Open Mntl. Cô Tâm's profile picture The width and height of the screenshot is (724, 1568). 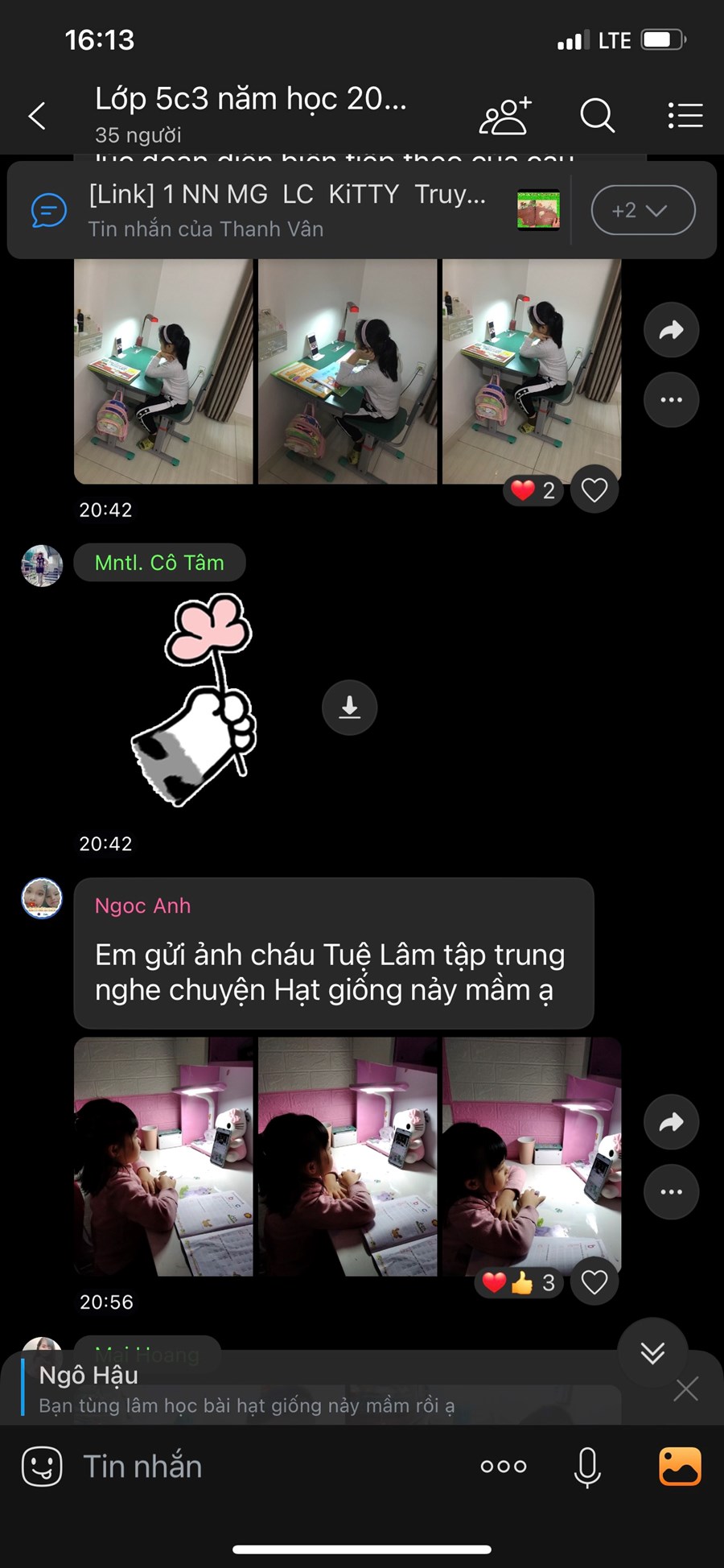click(x=42, y=565)
